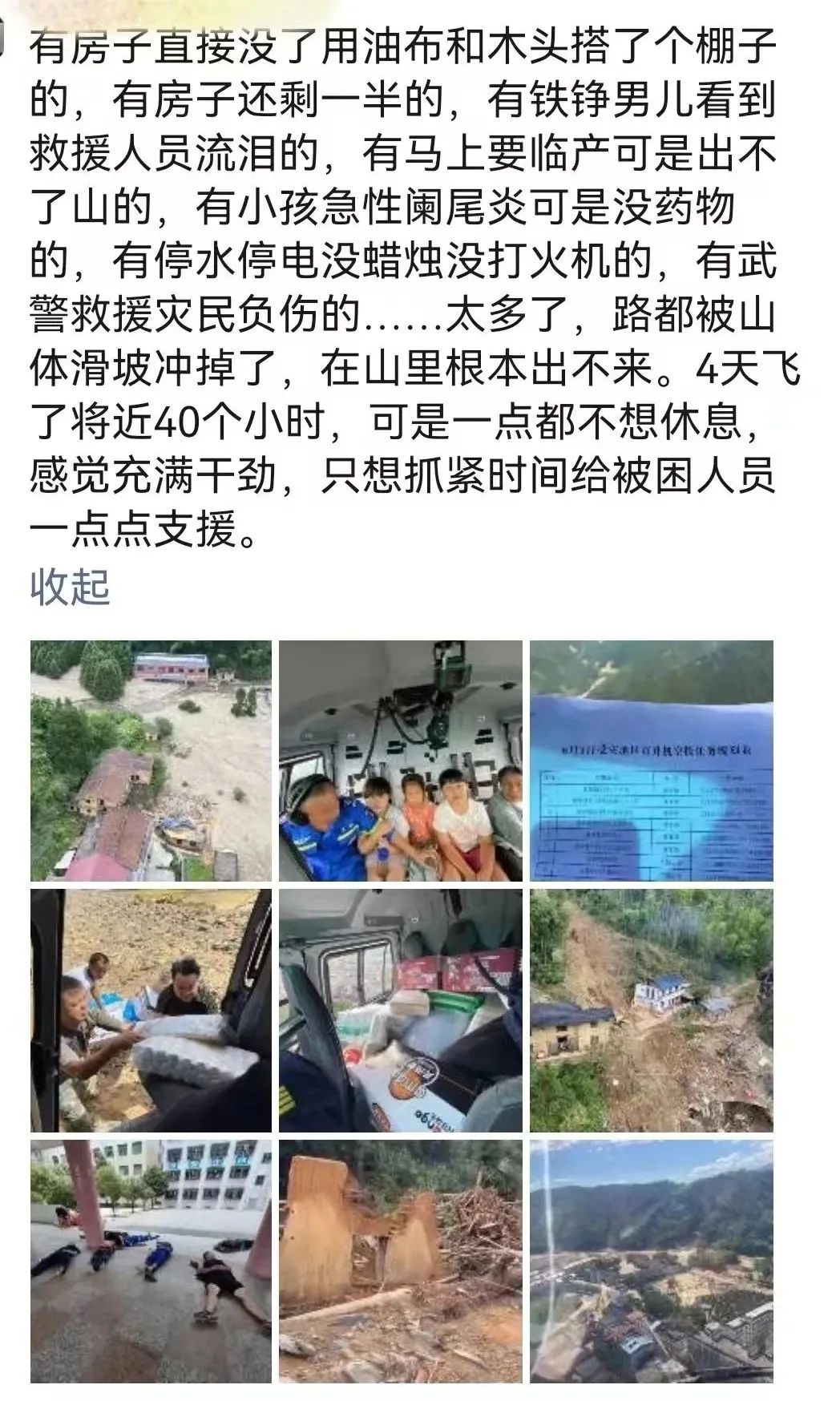Open the collapsed wall and debris photo

(401, 1261)
